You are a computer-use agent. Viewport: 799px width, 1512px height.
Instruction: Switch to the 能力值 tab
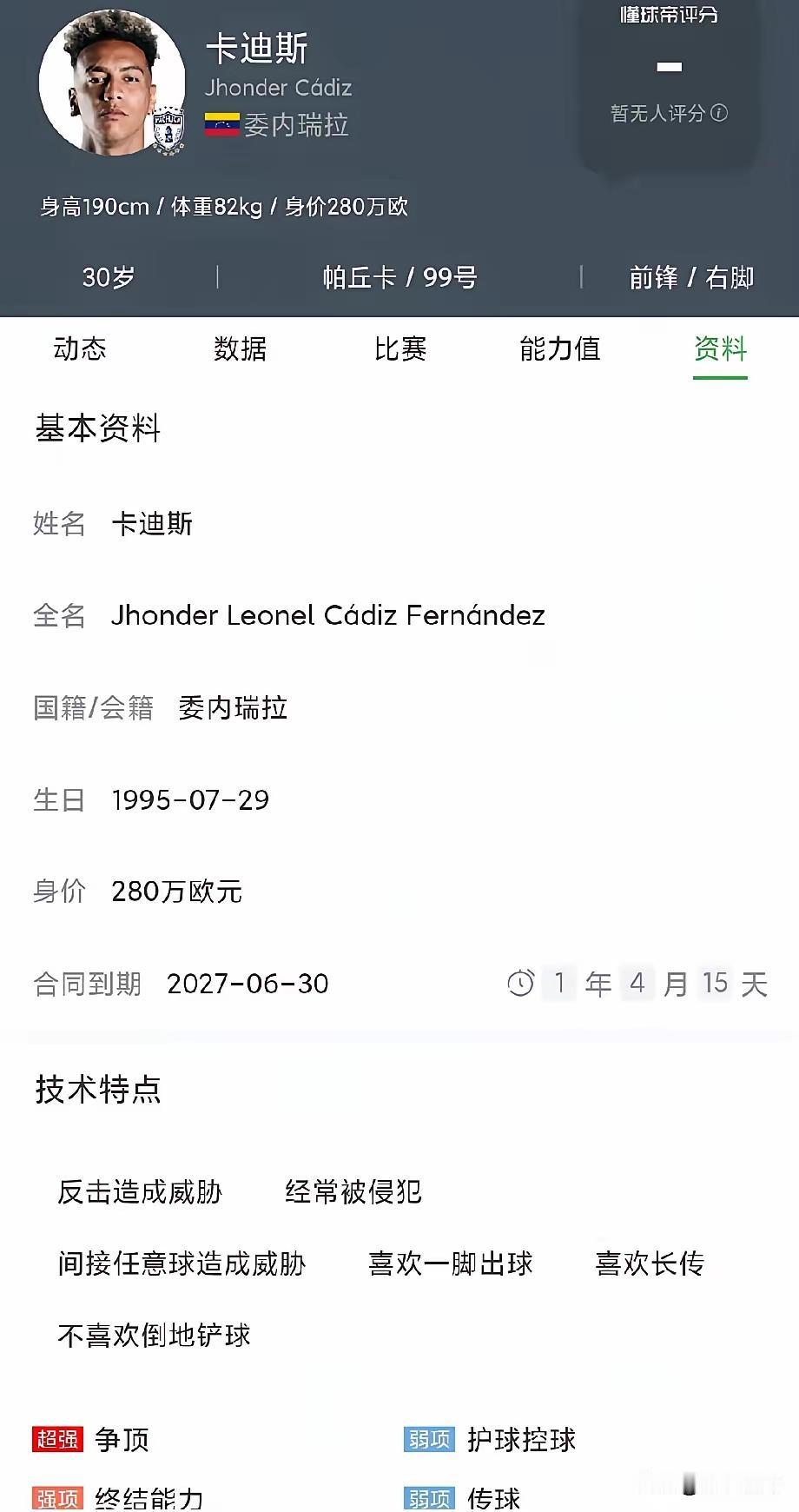[x=560, y=349]
